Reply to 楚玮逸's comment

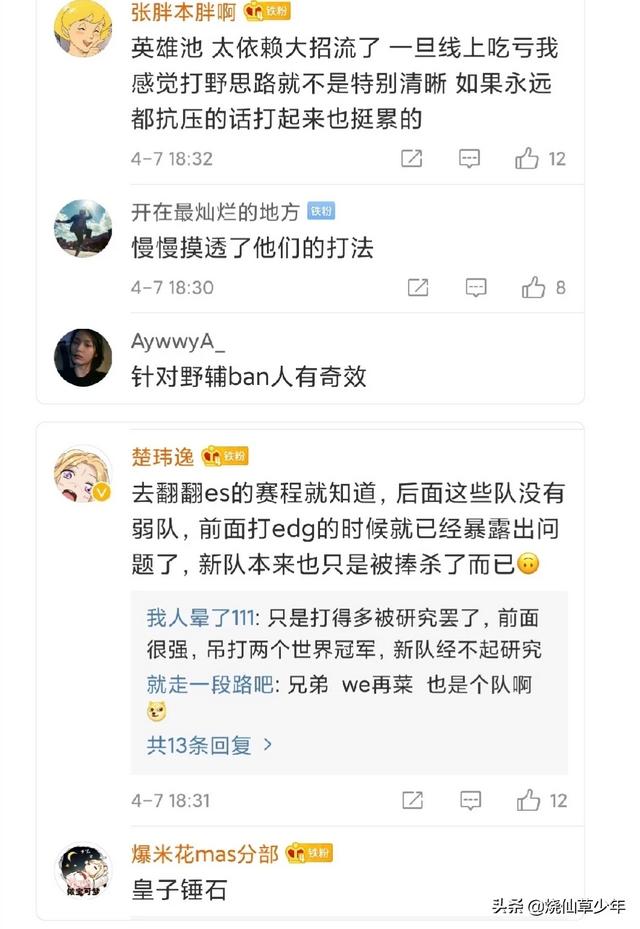pyautogui.click(x=470, y=800)
